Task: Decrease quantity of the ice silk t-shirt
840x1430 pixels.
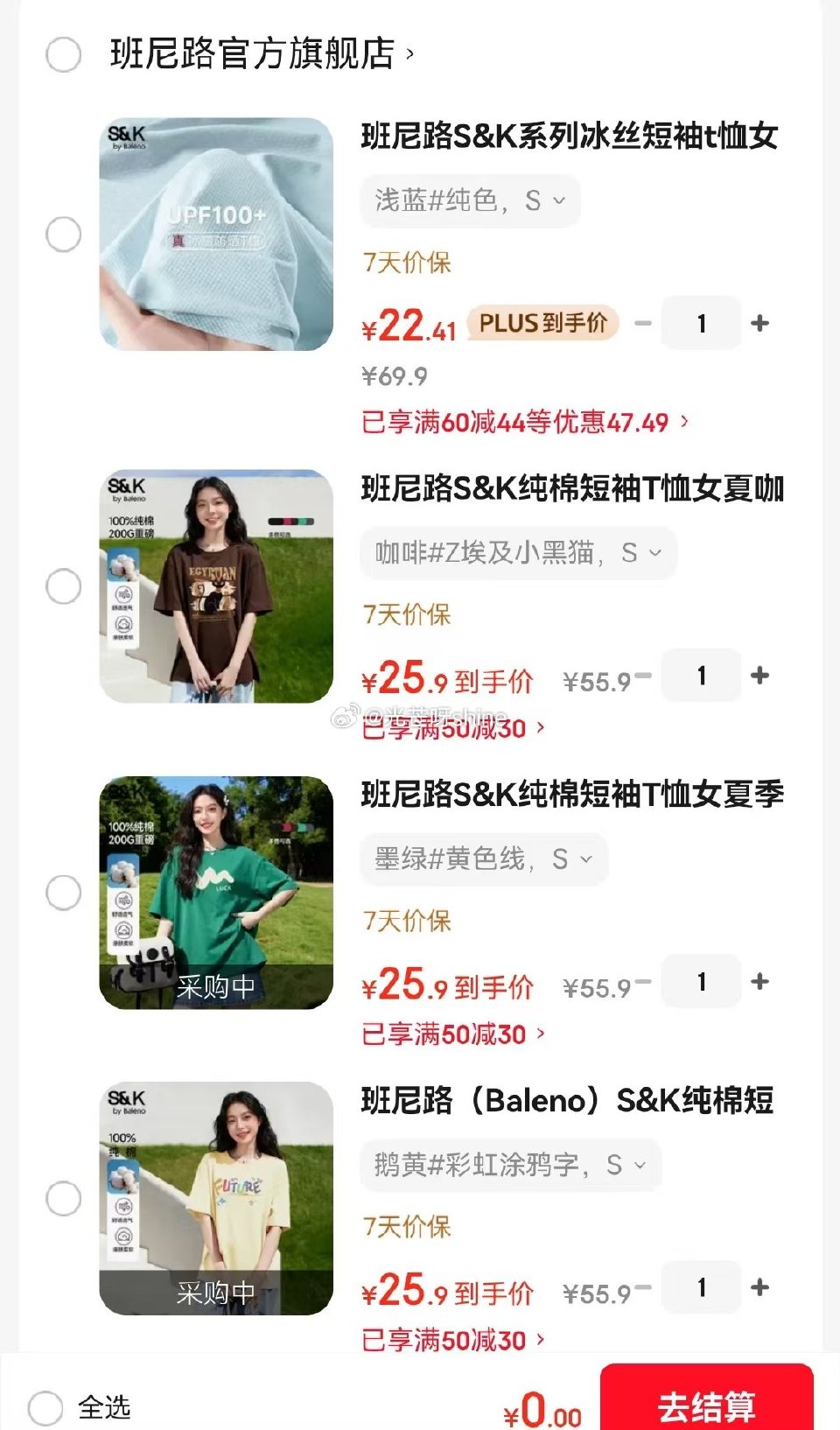Action: tap(644, 323)
